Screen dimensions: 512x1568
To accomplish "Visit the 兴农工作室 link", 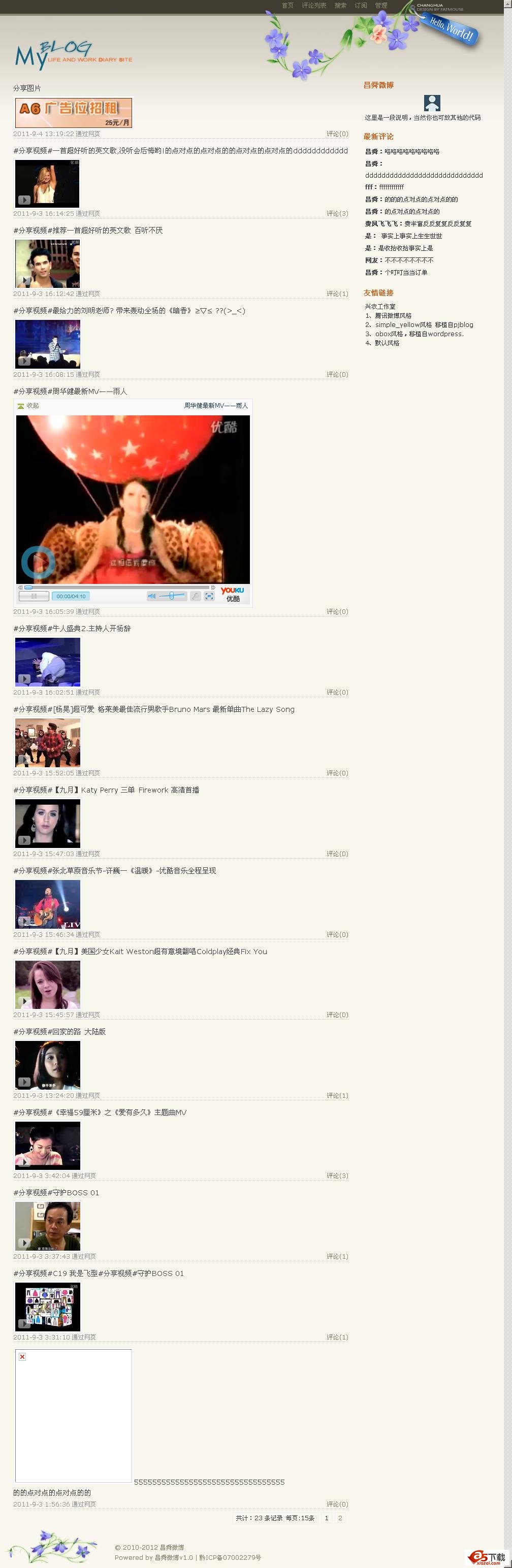I will [x=380, y=306].
